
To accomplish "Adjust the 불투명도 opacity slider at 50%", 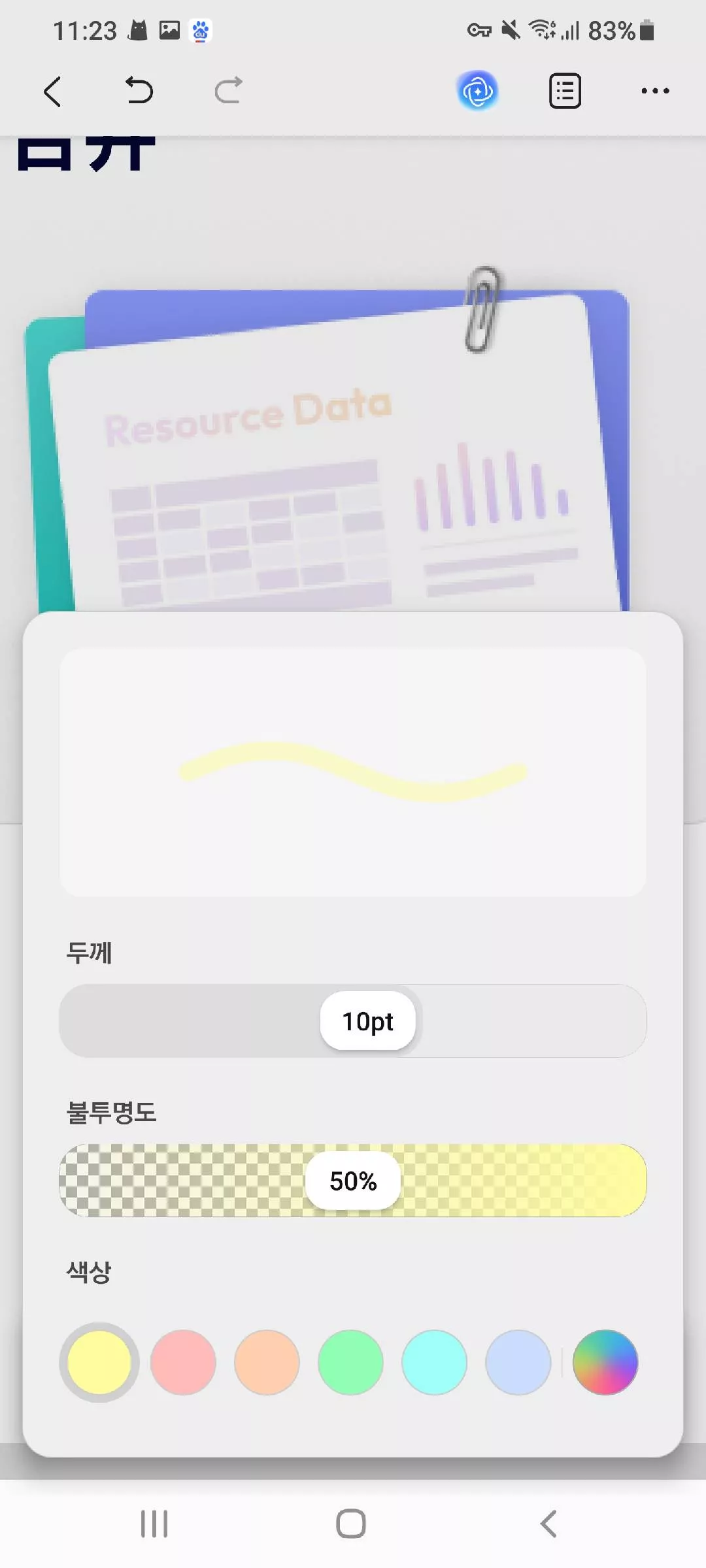I will click(x=352, y=1180).
